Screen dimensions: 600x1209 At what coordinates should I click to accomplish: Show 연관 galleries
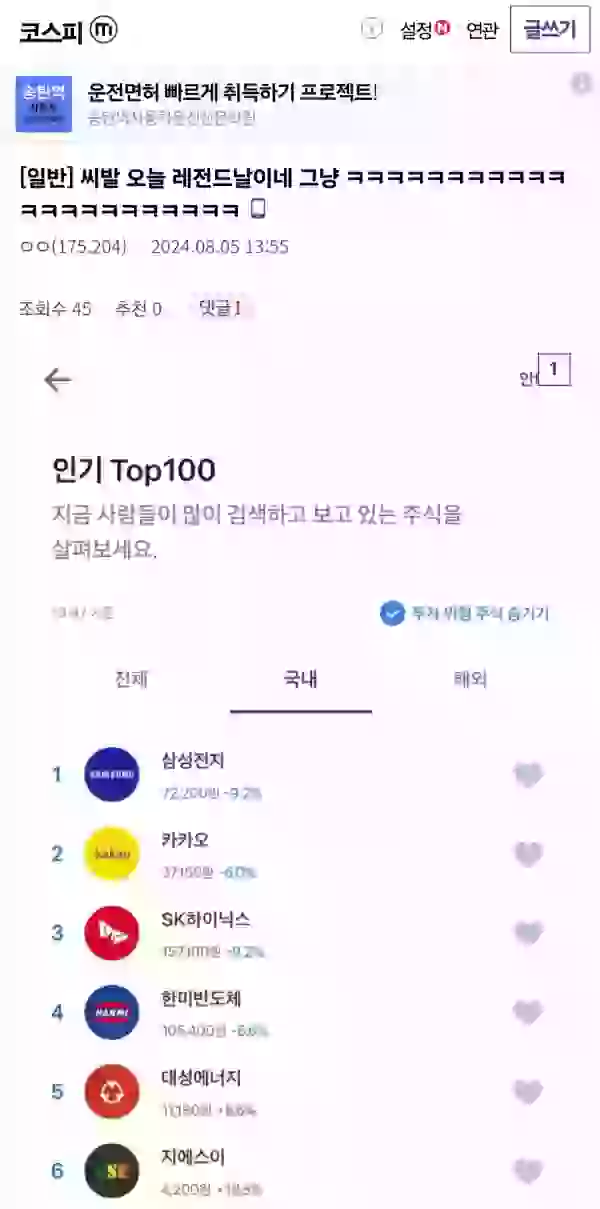(x=482, y=31)
